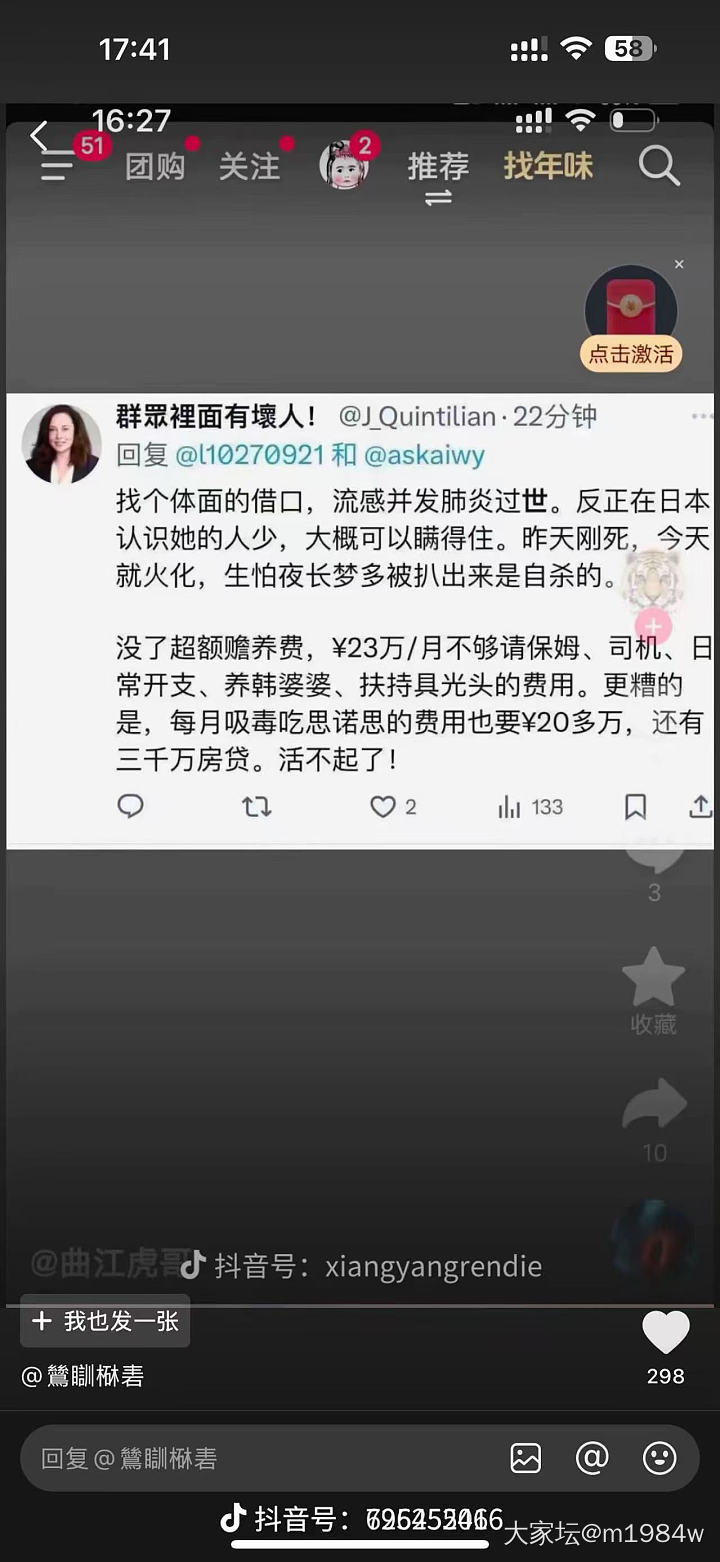
Task: Tap the 我也发一张 button
Action: tap(105, 1321)
